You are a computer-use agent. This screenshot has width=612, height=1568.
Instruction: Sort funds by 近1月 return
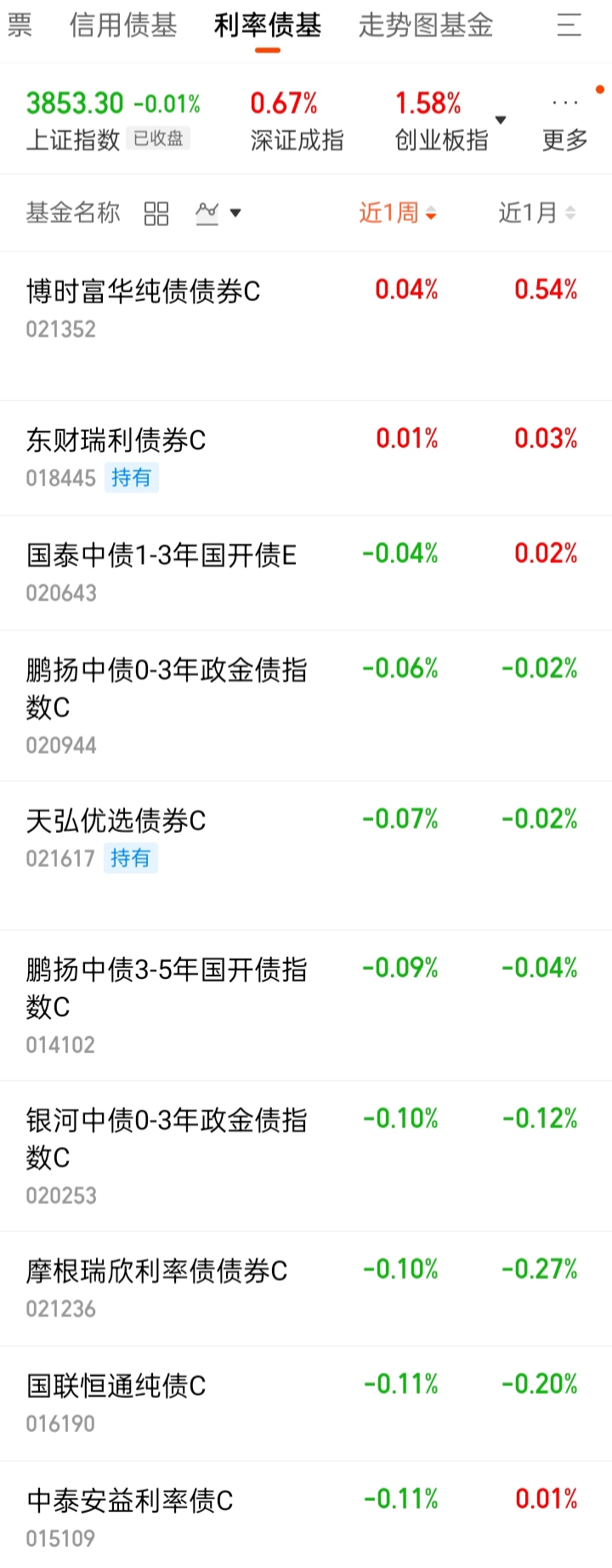click(537, 212)
